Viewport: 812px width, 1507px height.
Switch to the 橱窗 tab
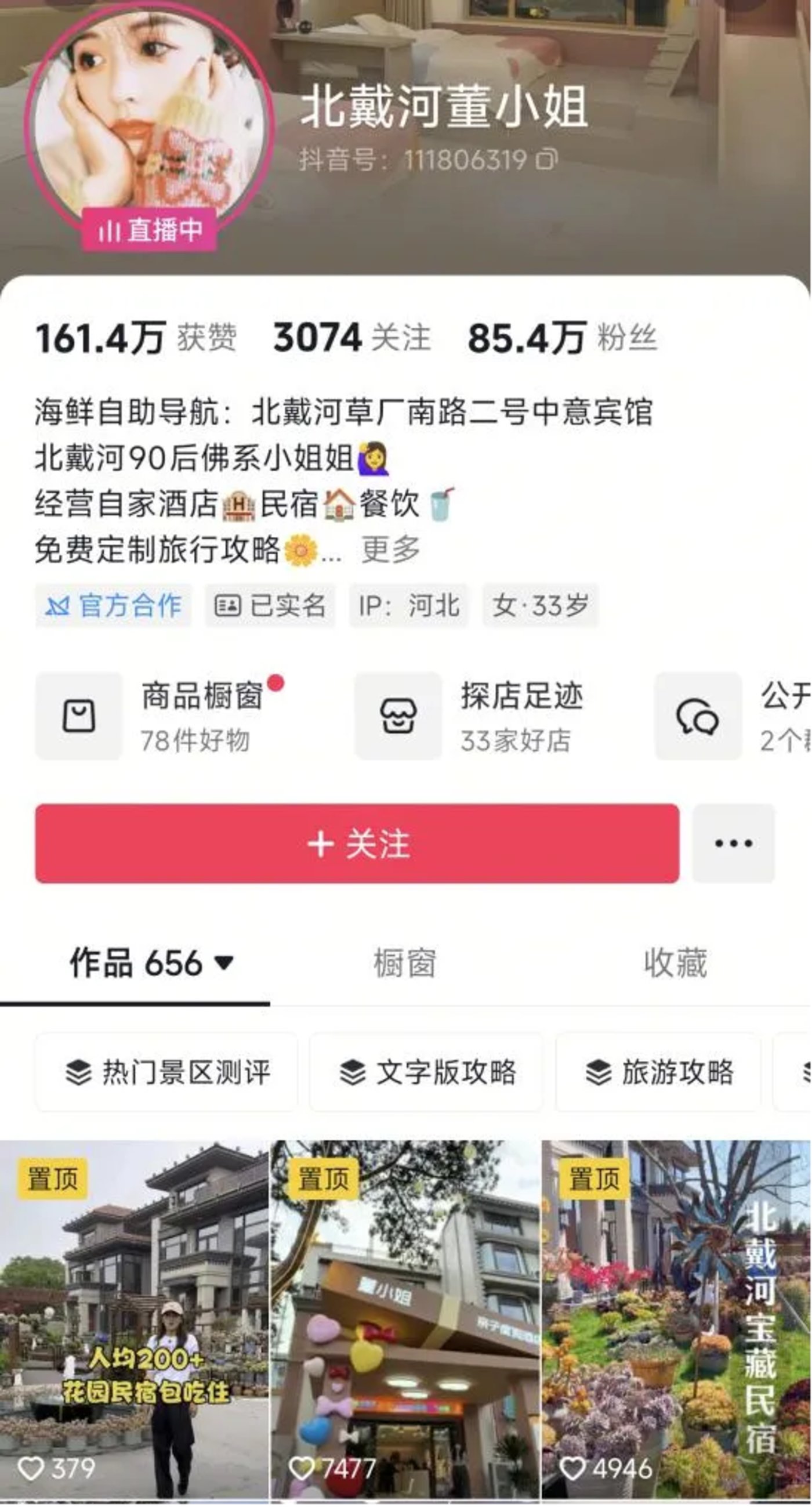[404, 963]
